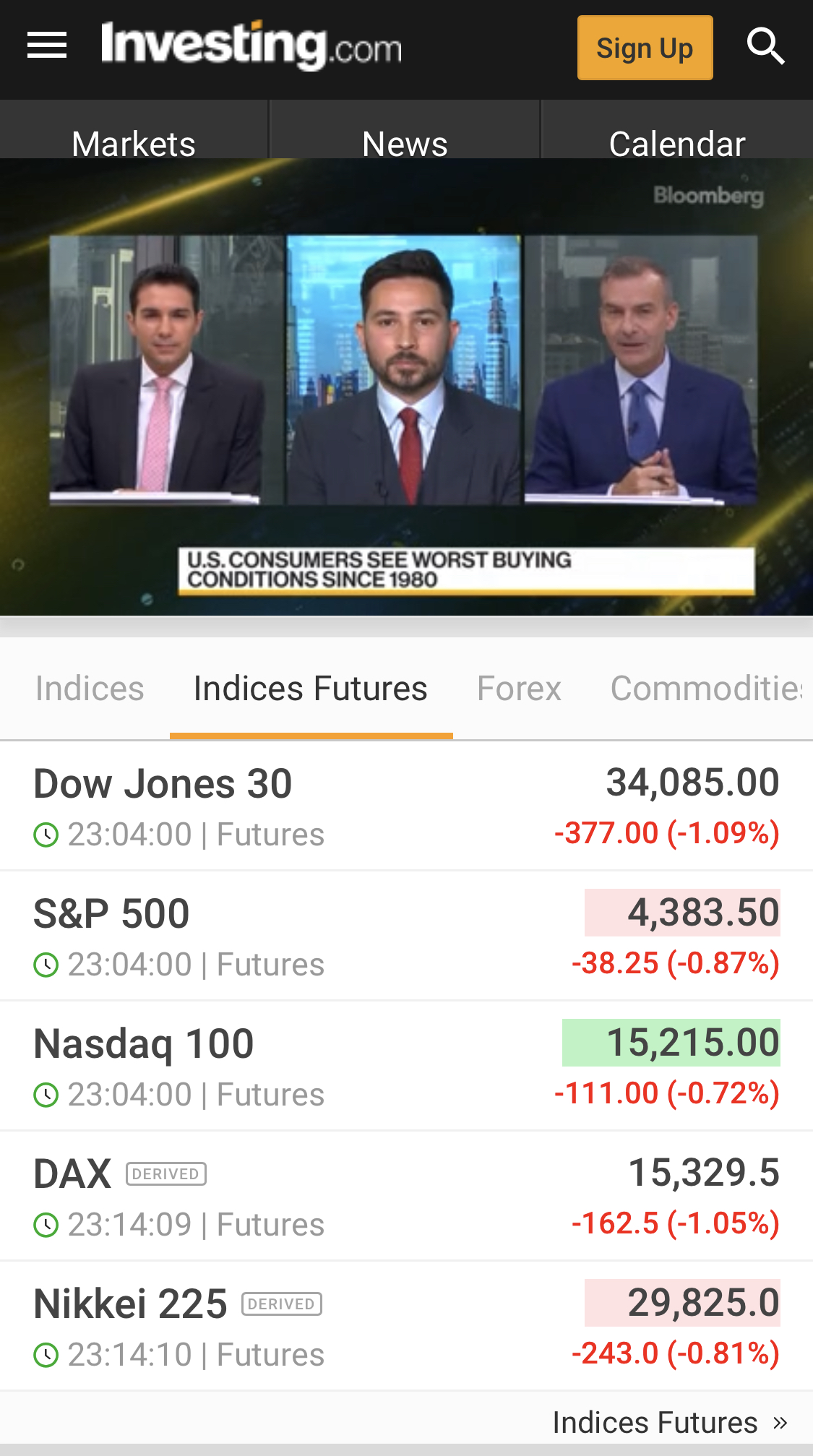Switch to the Forex tab
The width and height of the screenshot is (813, 1456).
[519, 688]
